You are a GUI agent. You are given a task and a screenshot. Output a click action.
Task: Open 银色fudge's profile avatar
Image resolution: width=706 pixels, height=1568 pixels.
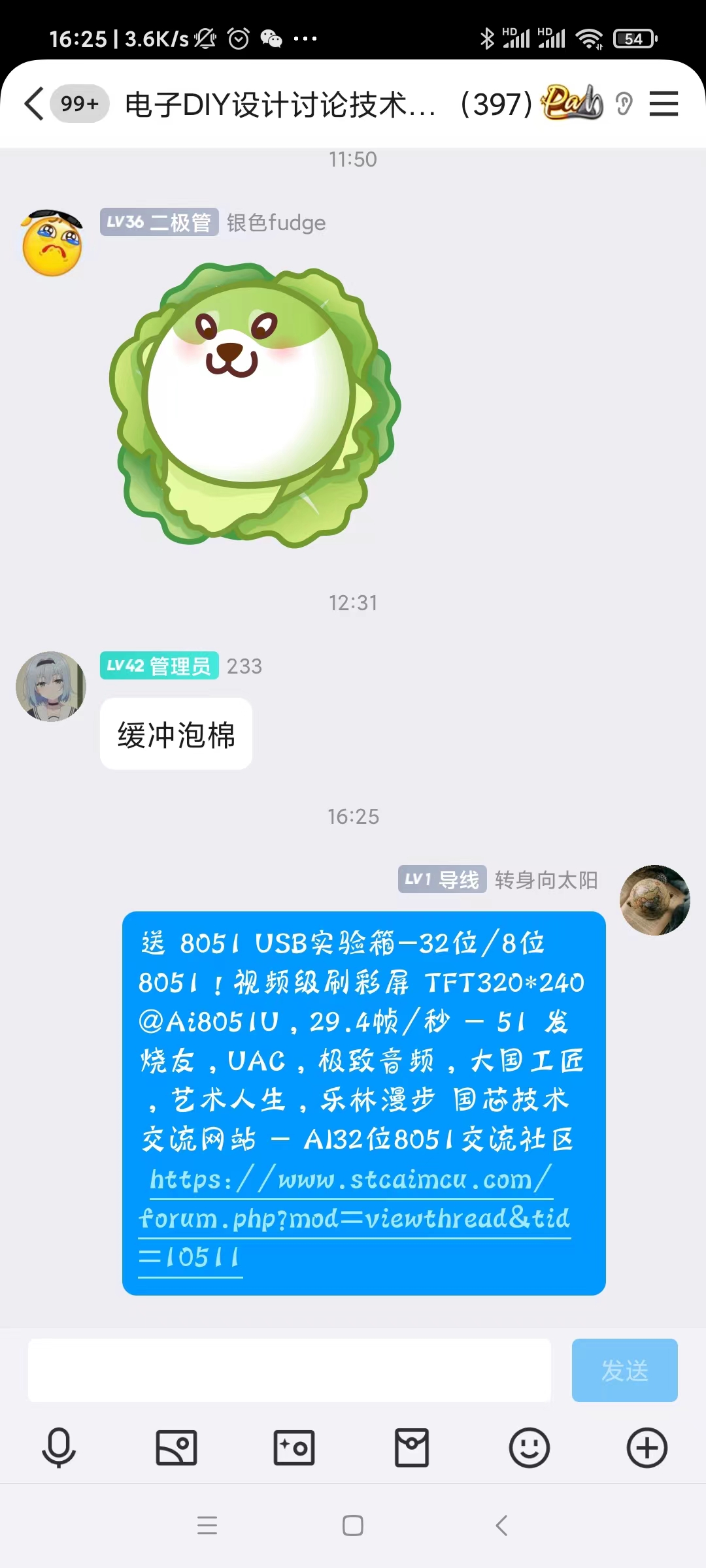pyautogui.click(x=52, y=243)
